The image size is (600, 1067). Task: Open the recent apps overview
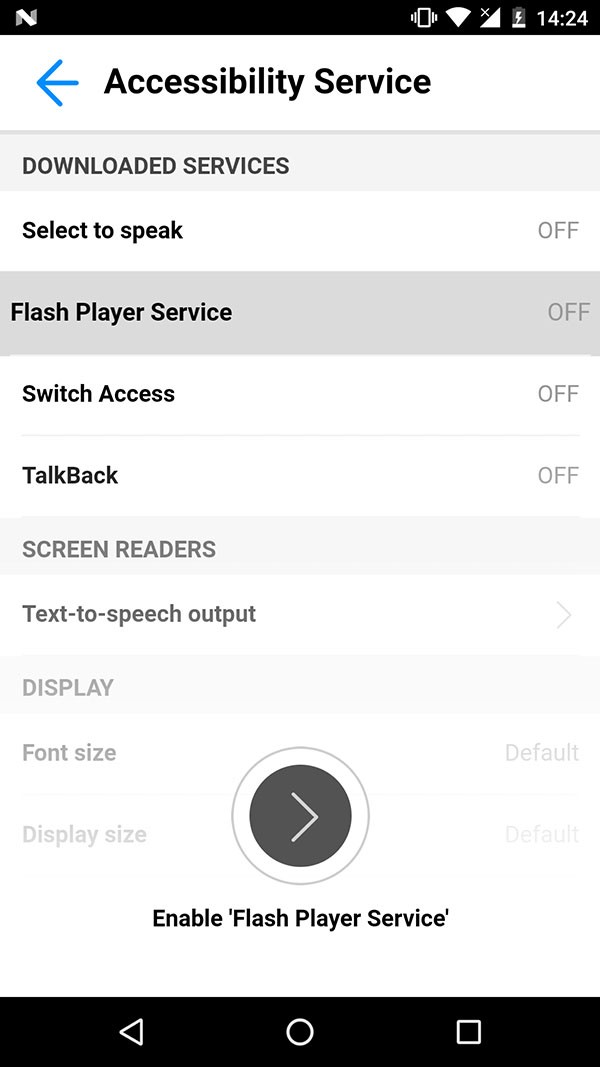pos(468,1032)
